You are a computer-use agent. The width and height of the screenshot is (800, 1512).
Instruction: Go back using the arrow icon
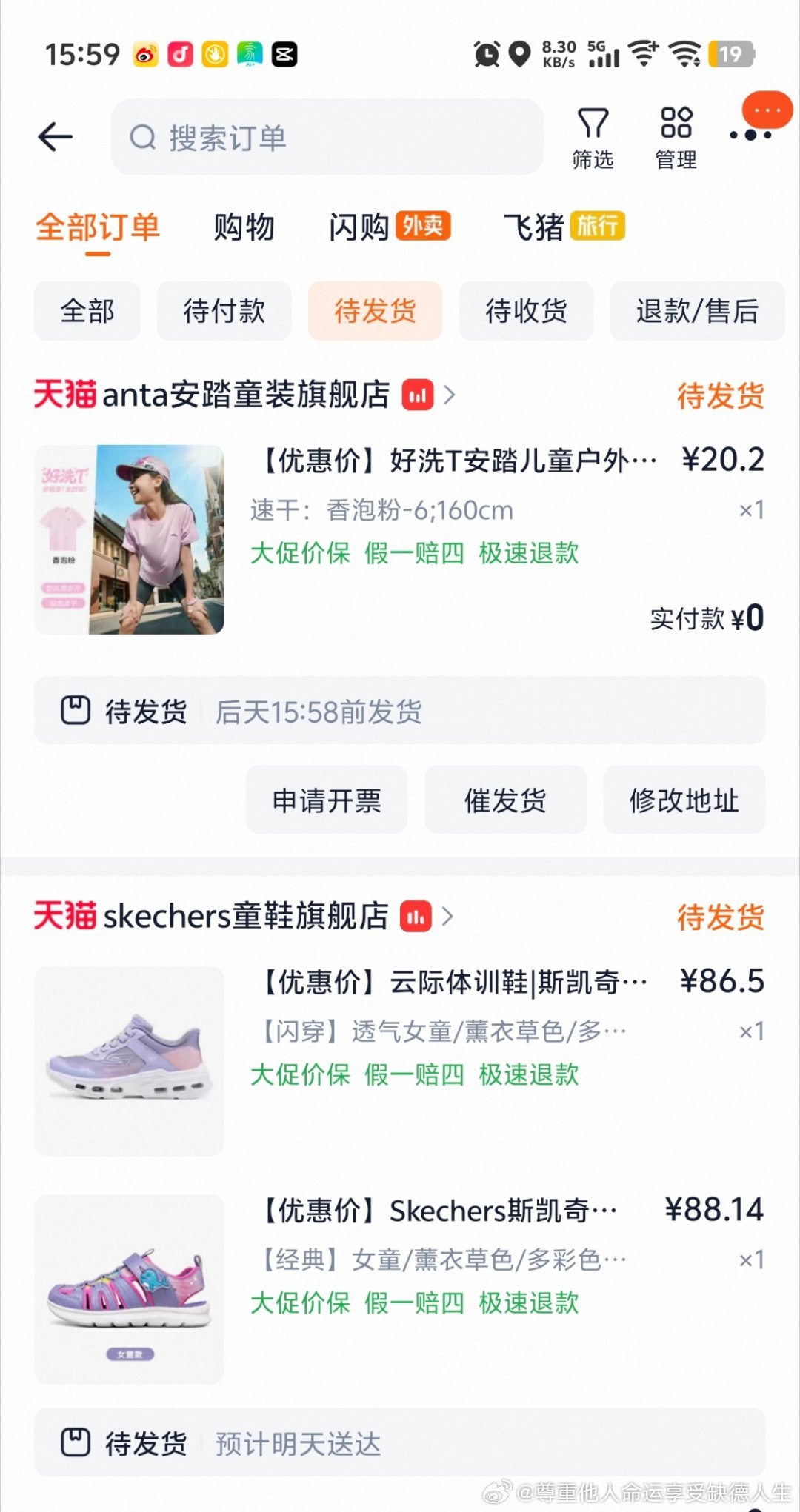[56, 137]
